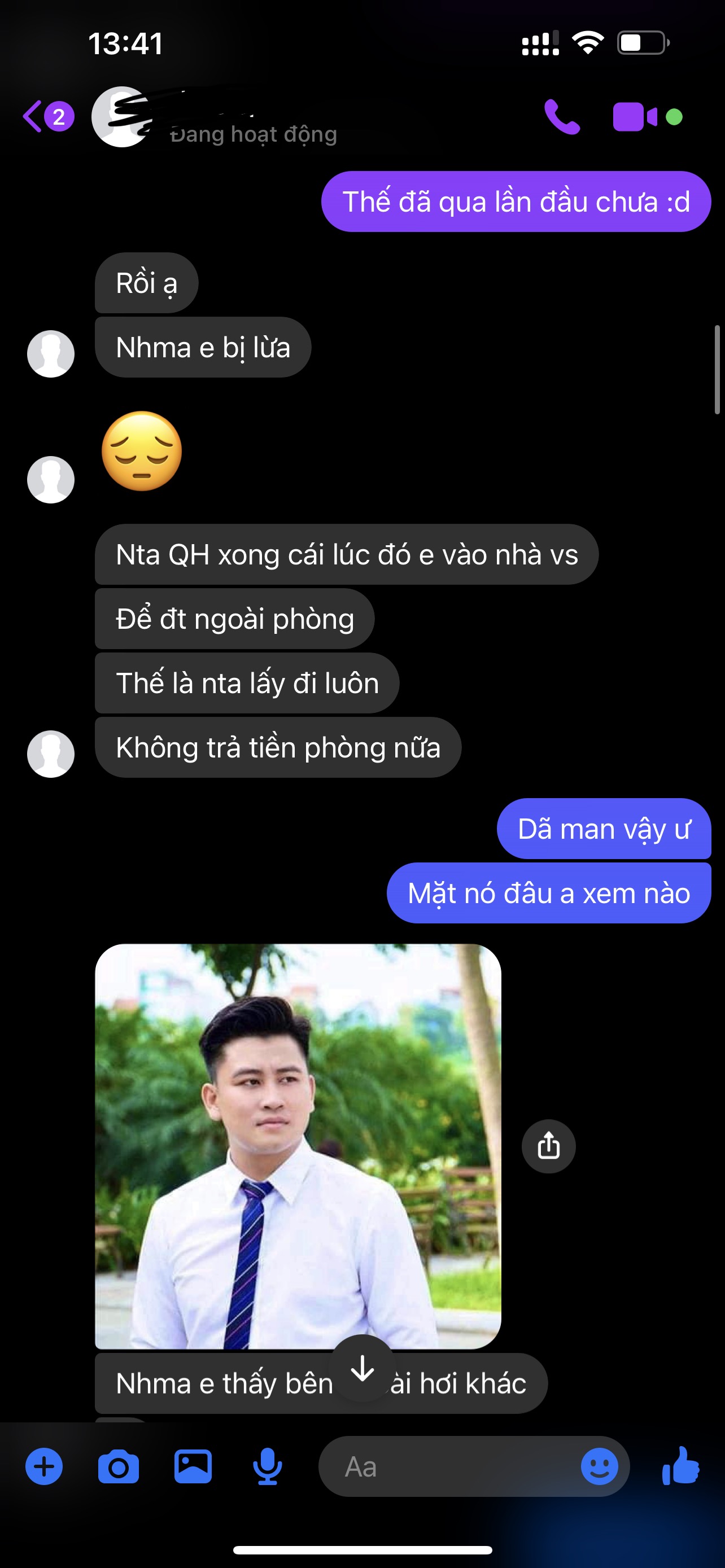This screenshot has height=1568, width=725.
Task: Open the photo gallery picker
Action: [x=193, y=1467]
